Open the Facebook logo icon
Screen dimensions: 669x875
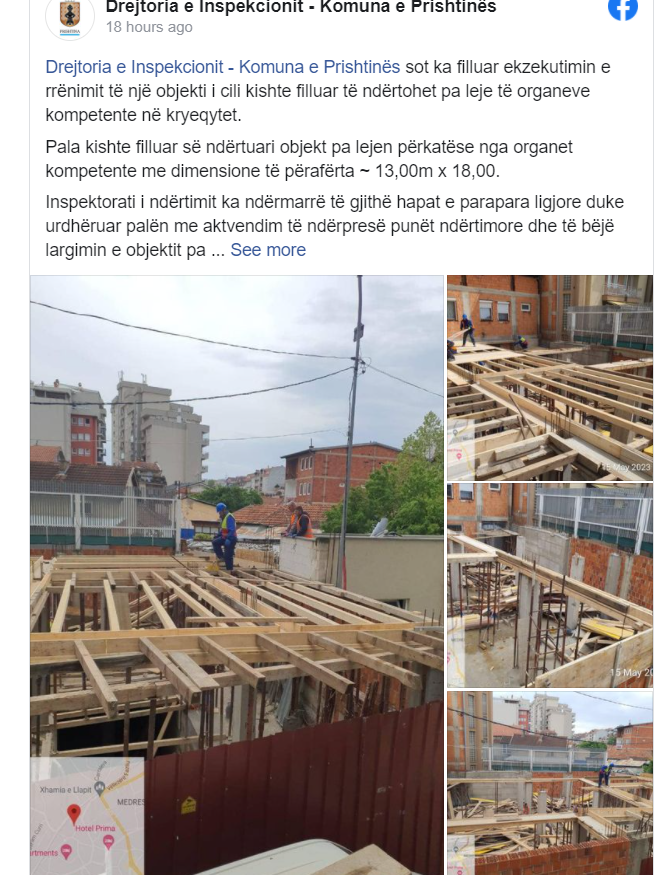(622, 8)
